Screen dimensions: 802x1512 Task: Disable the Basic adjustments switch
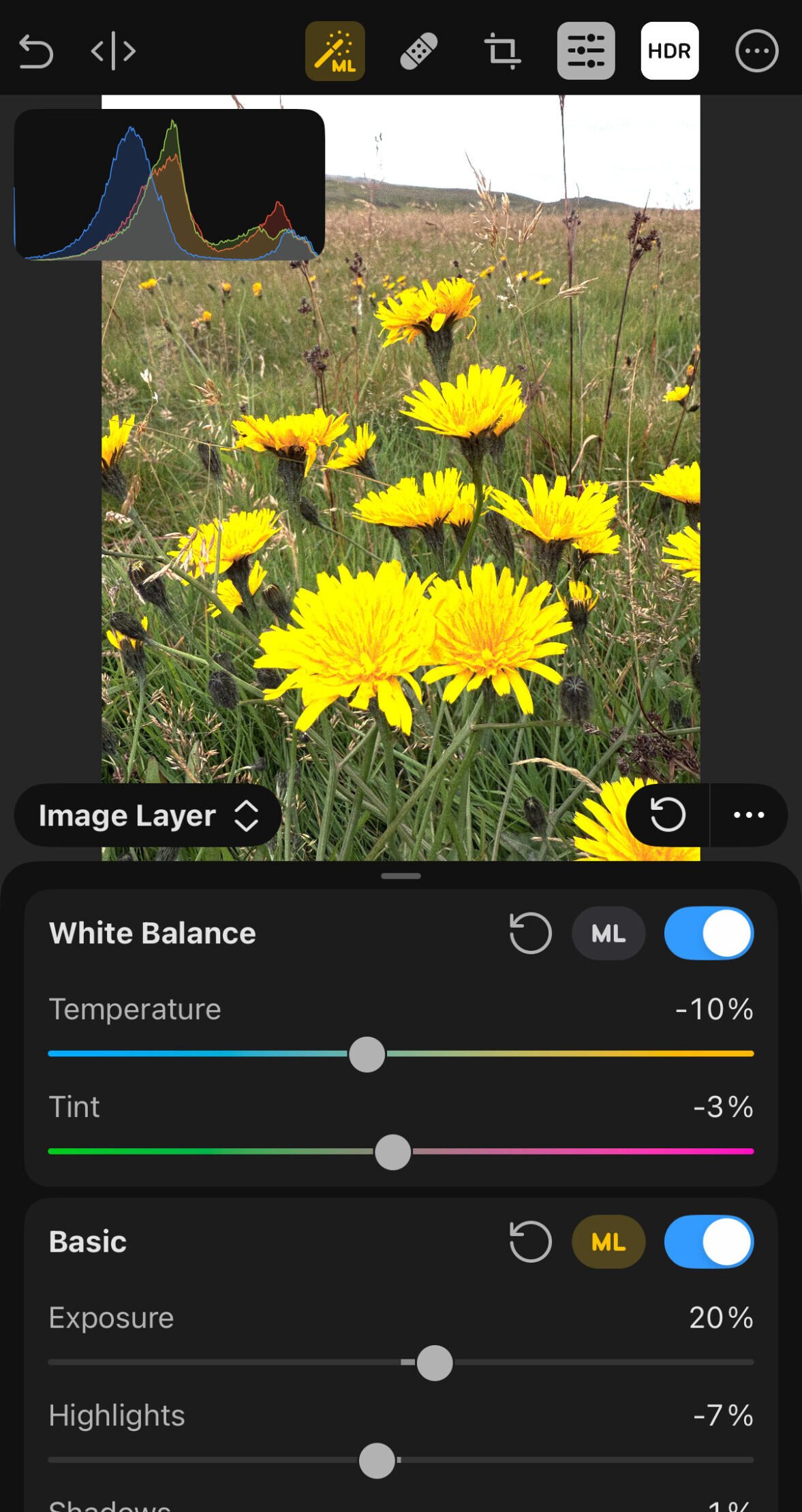(x=709, y=1242)
